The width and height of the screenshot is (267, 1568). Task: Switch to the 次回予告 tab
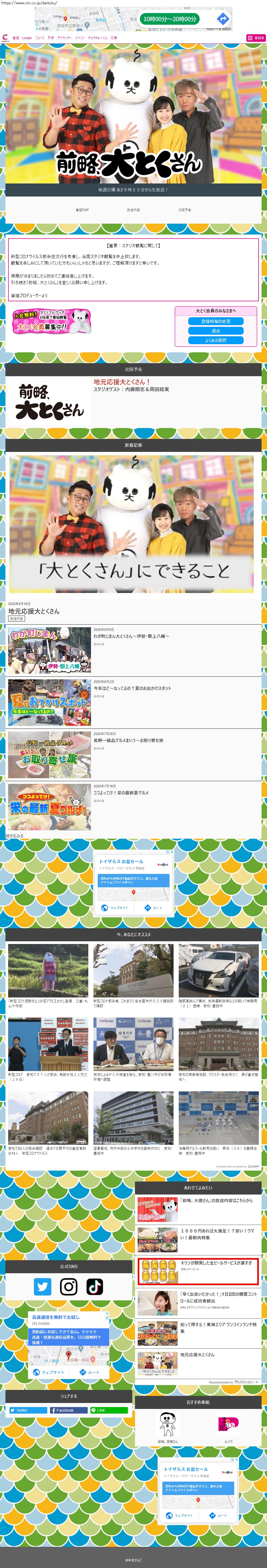coord(185,209)
